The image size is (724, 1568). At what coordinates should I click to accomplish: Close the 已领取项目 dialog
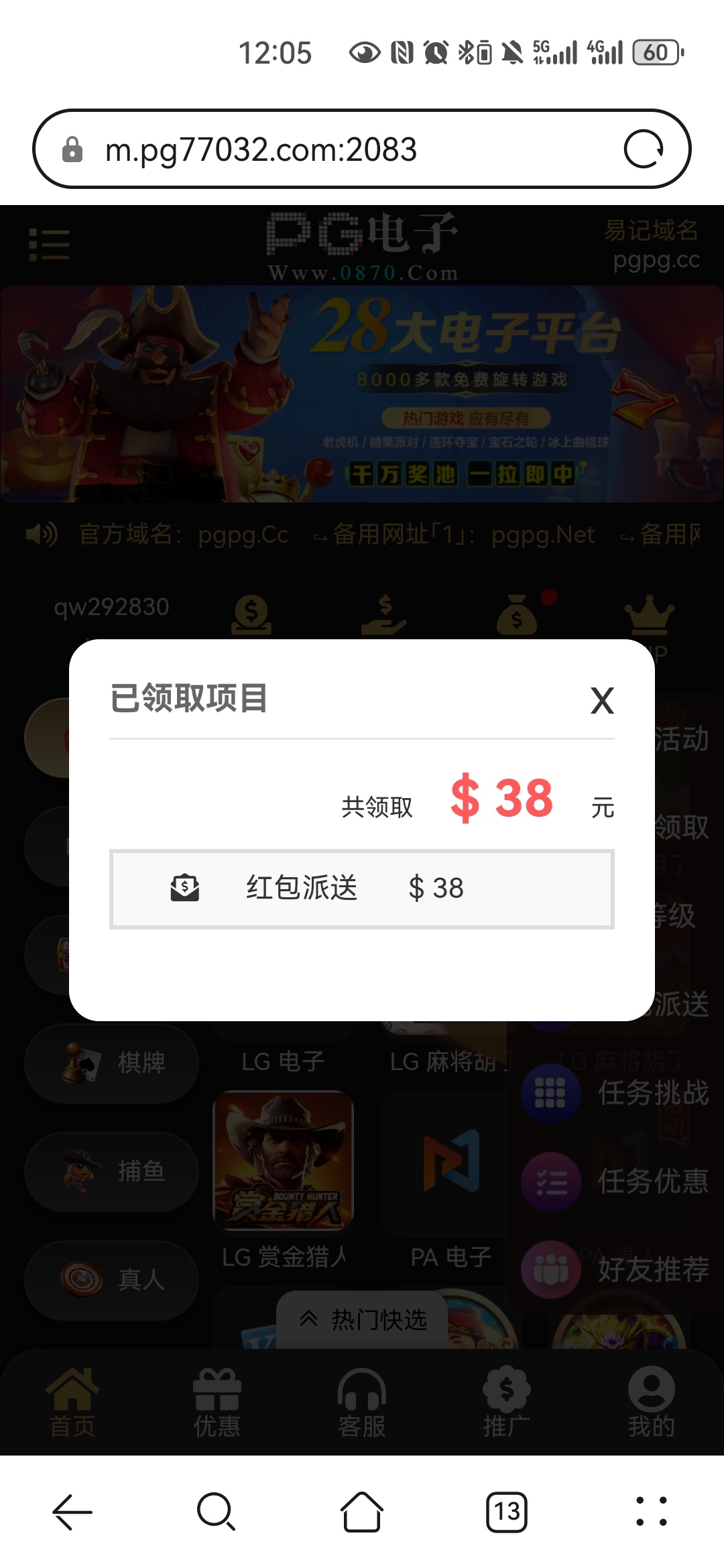coord(601,701)
